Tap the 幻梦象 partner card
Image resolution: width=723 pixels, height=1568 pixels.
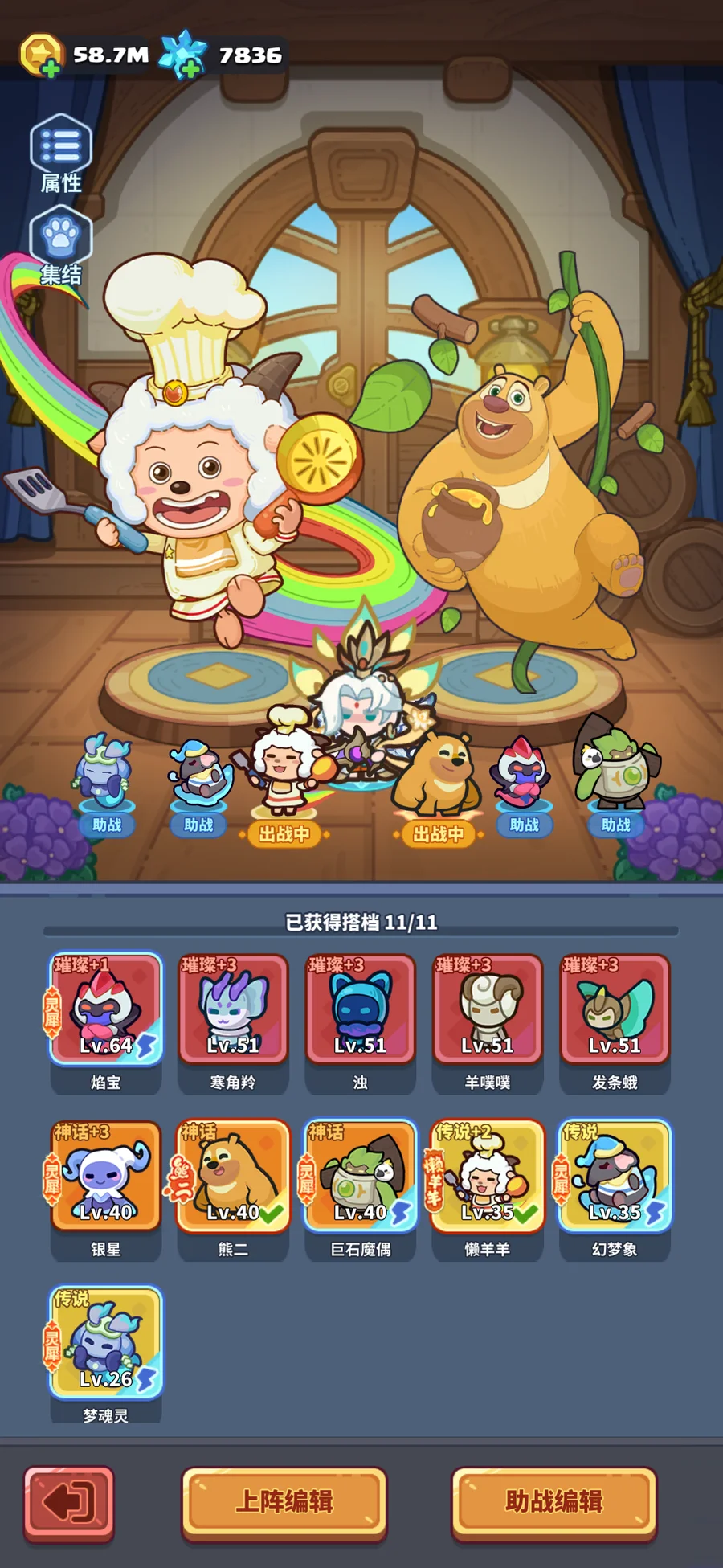(615, 1177)
